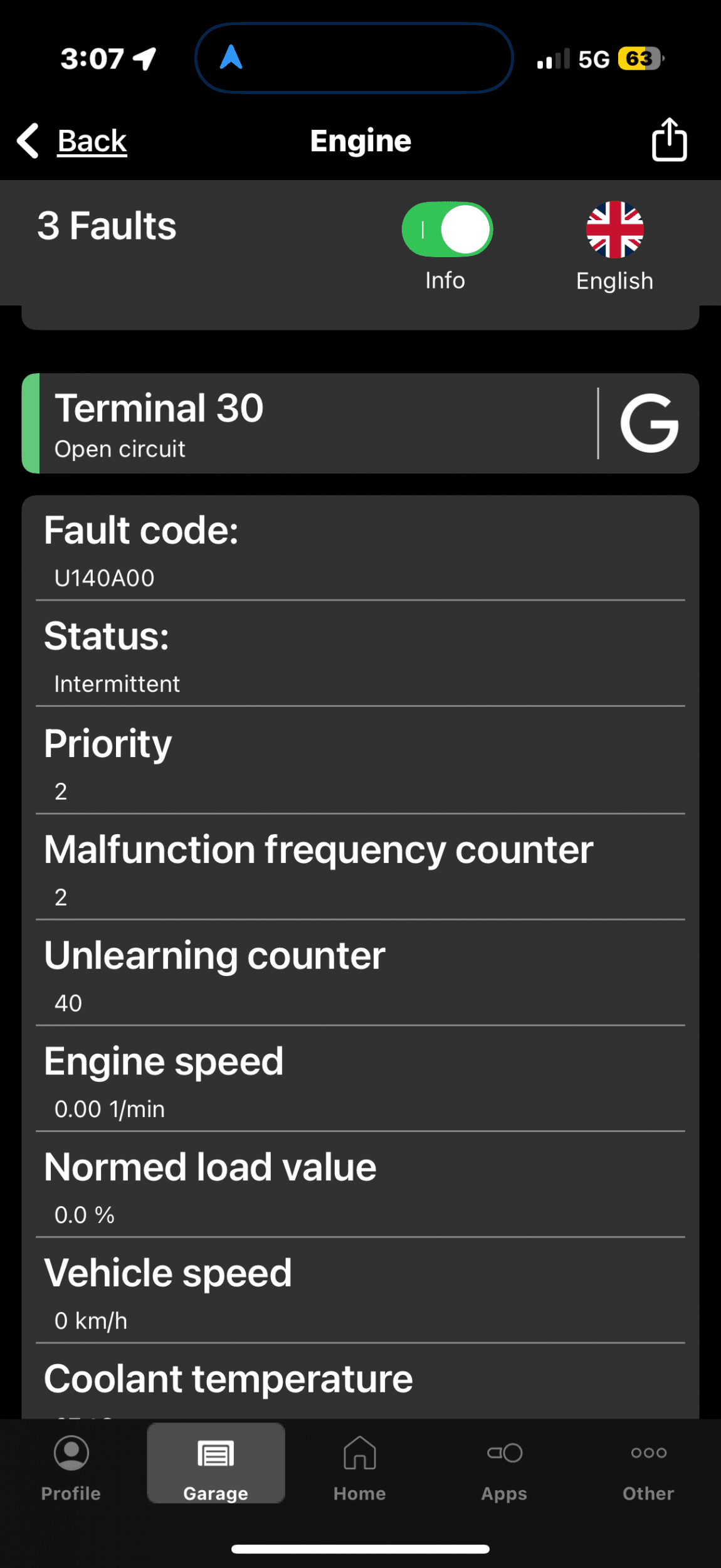The height and width of the screenshot is (1568, 721).
Task: Change the language from English
Action: coord(614,246)
